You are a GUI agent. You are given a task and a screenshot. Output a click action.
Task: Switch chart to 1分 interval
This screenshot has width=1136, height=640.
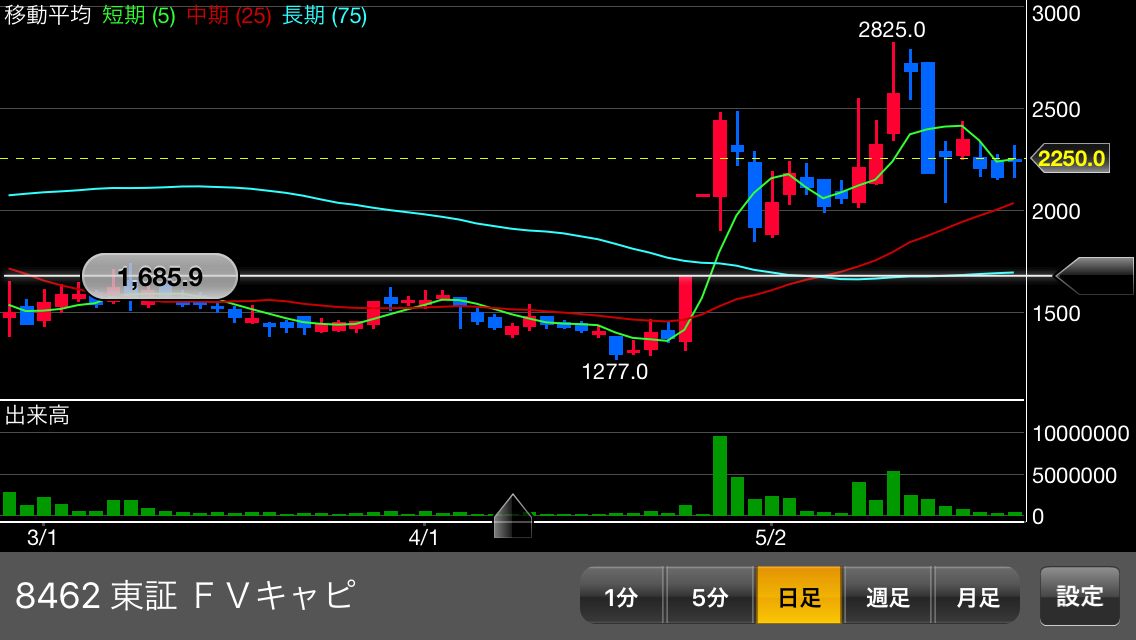(621, 597)
